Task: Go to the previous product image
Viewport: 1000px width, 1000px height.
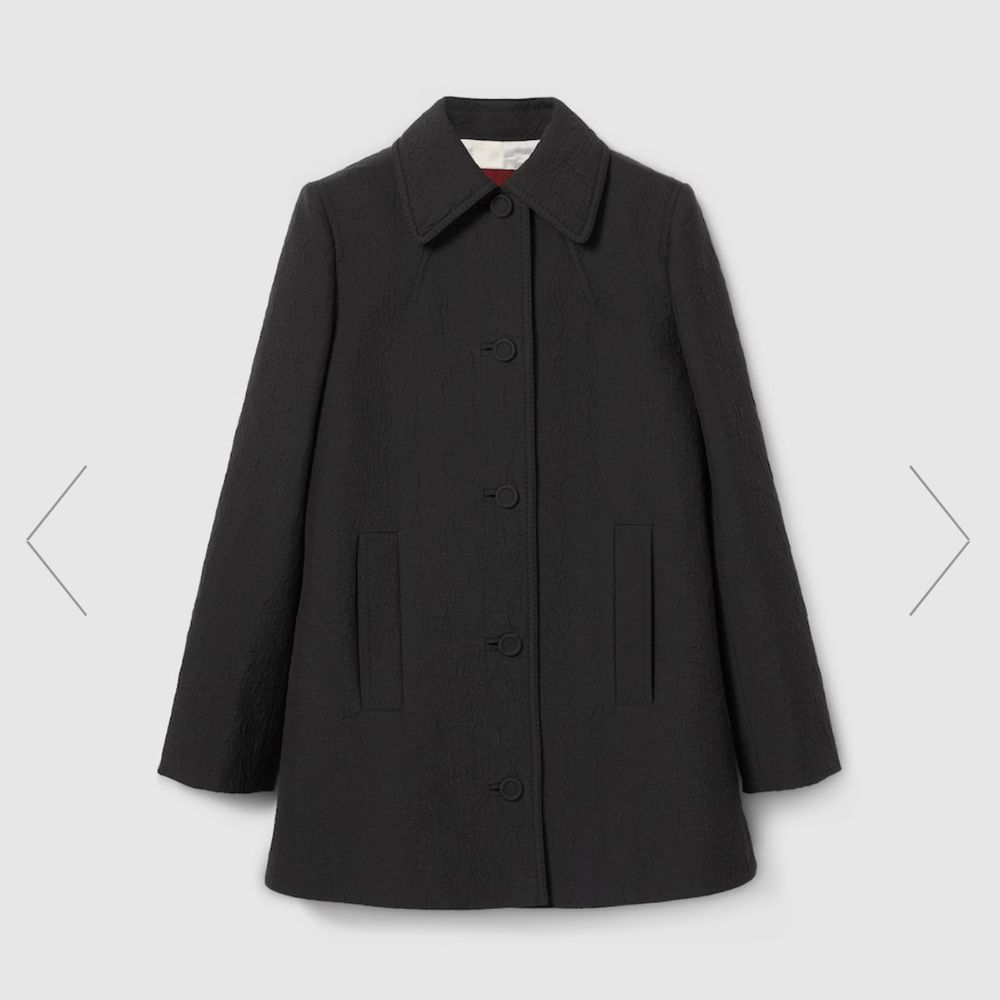Action: click(x=56, y=540)
